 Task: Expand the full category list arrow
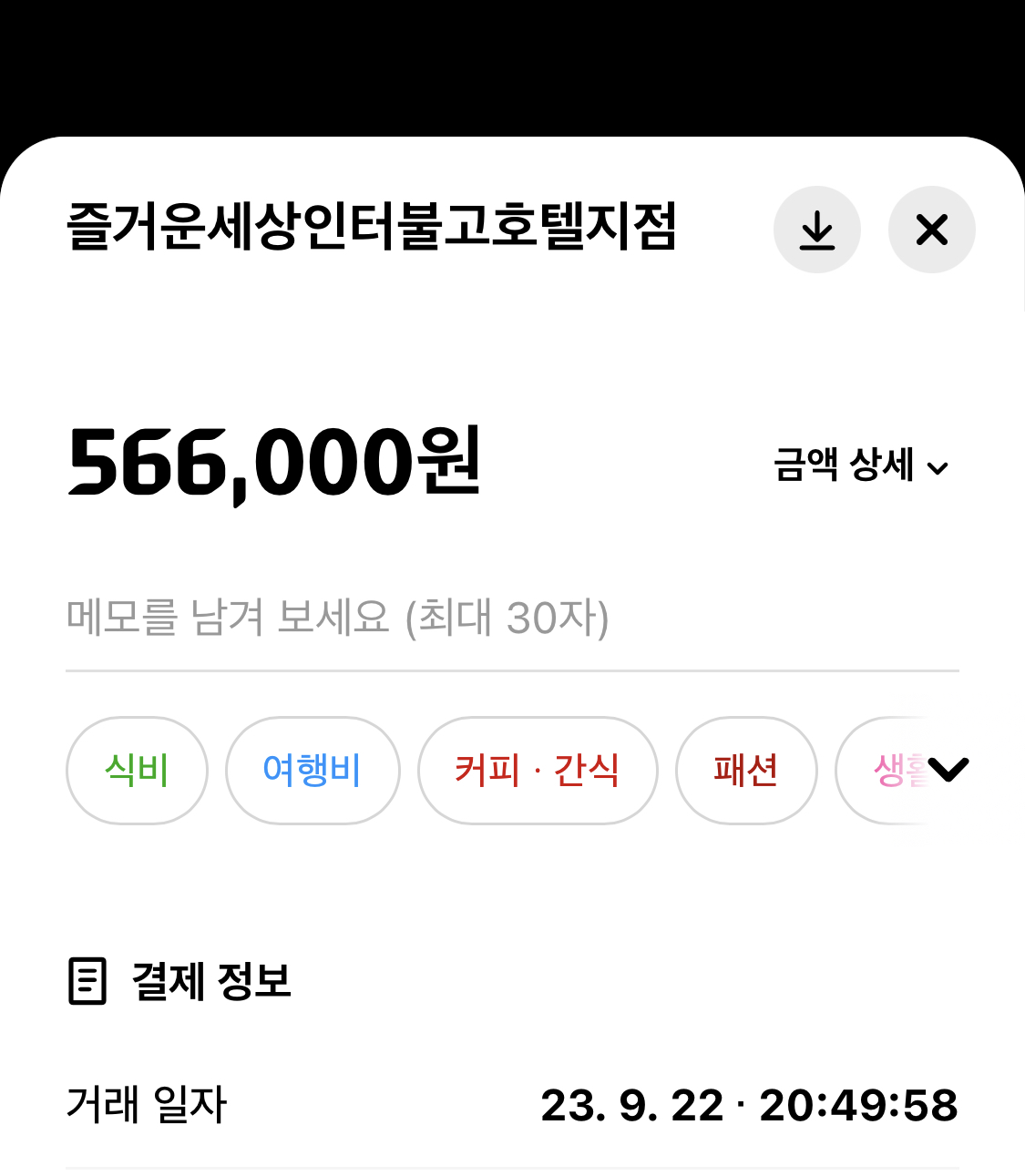pyautogui.click(x=948, y=770)
